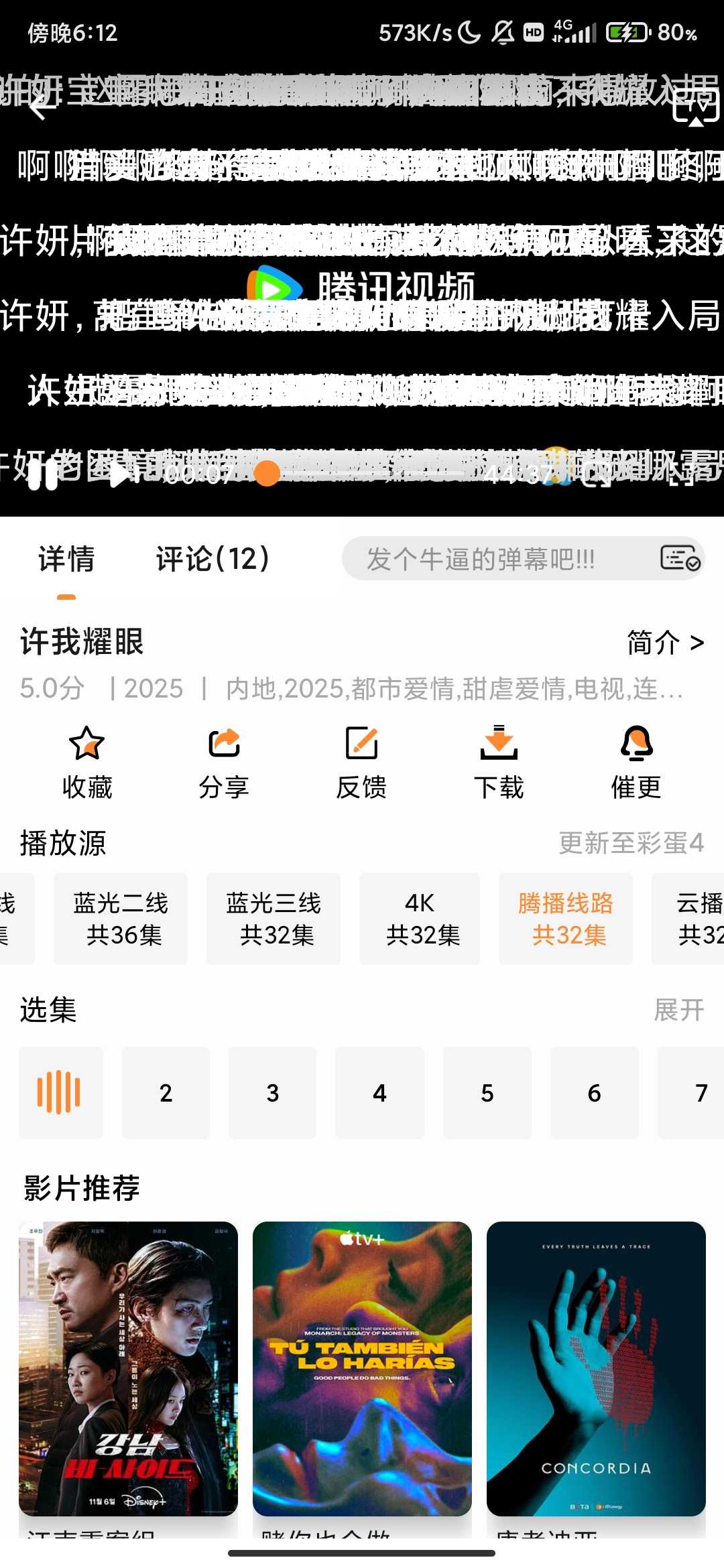The height and width of the screenshot is (1568, 724).
Task: Switch to the 评论(12) tab
Action: coord(212,559)
